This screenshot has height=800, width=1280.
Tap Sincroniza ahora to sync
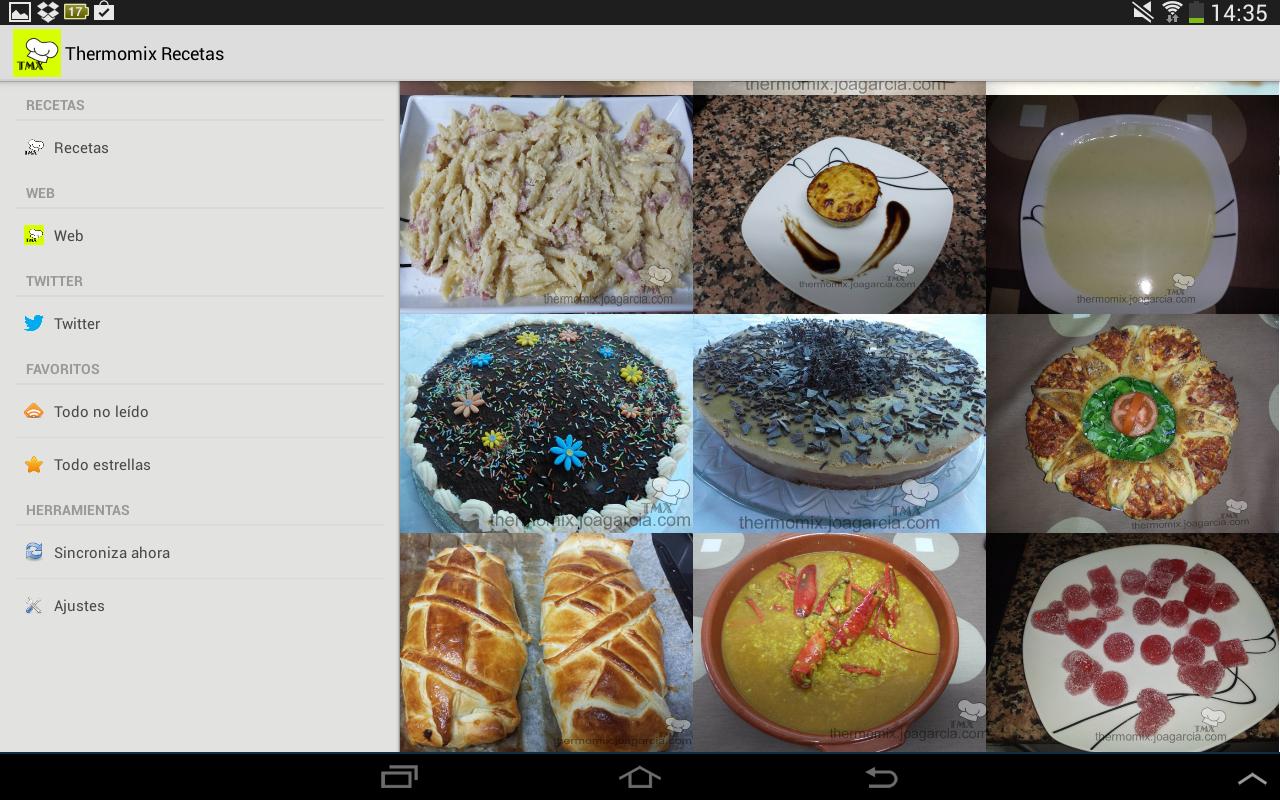111,553
